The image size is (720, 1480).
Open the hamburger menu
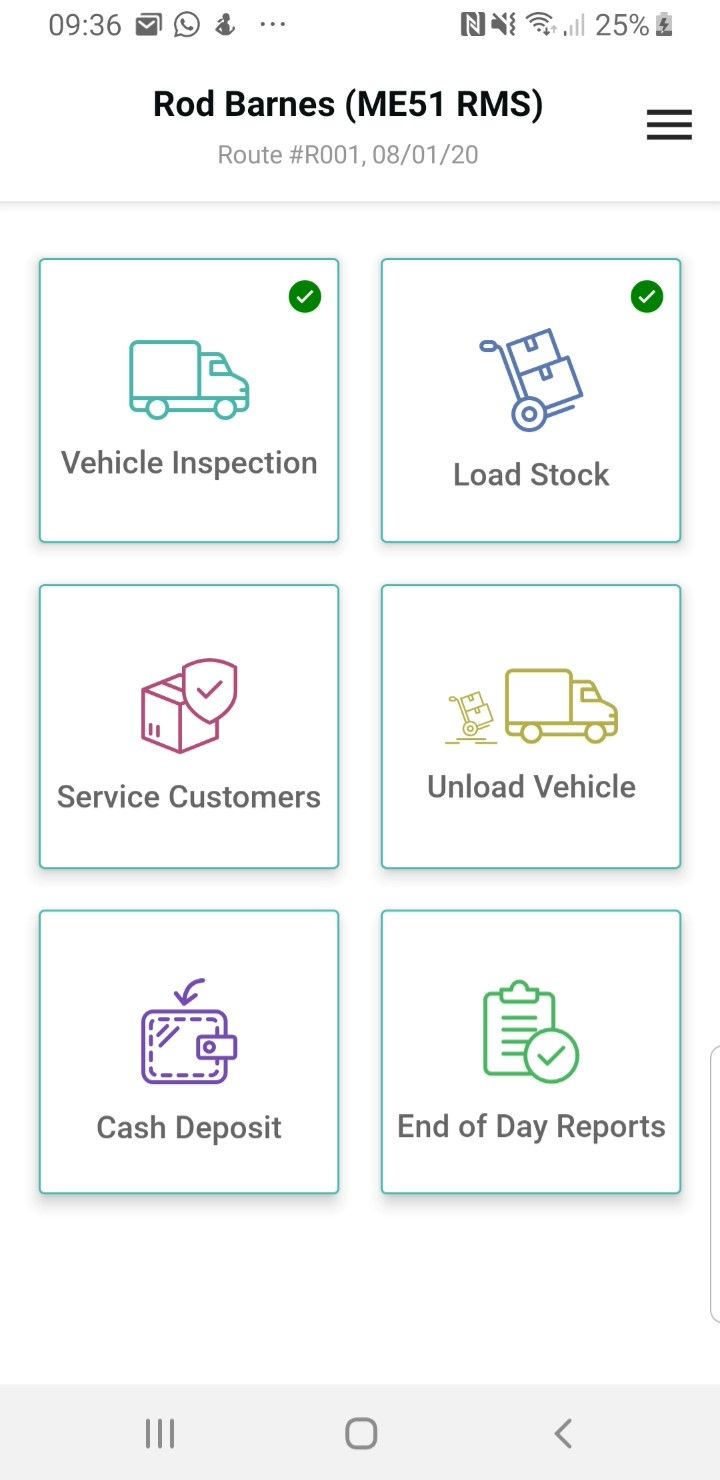[x=669, y=125]
